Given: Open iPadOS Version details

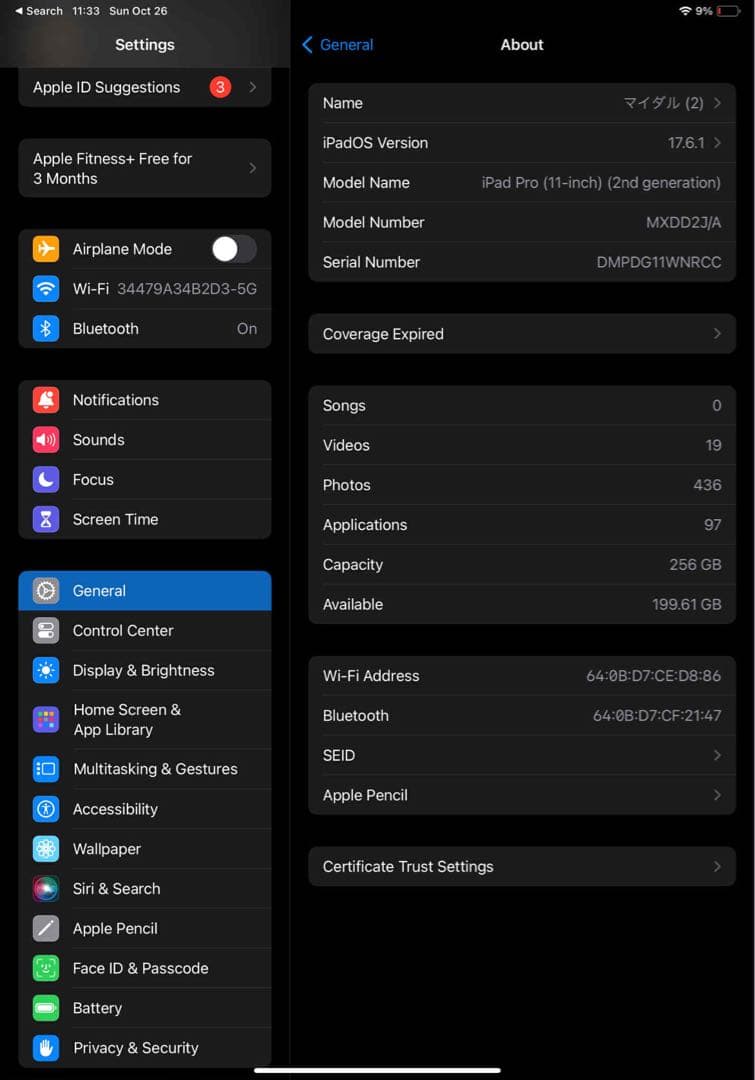Looking at the screenshot, I should (521, 143).
